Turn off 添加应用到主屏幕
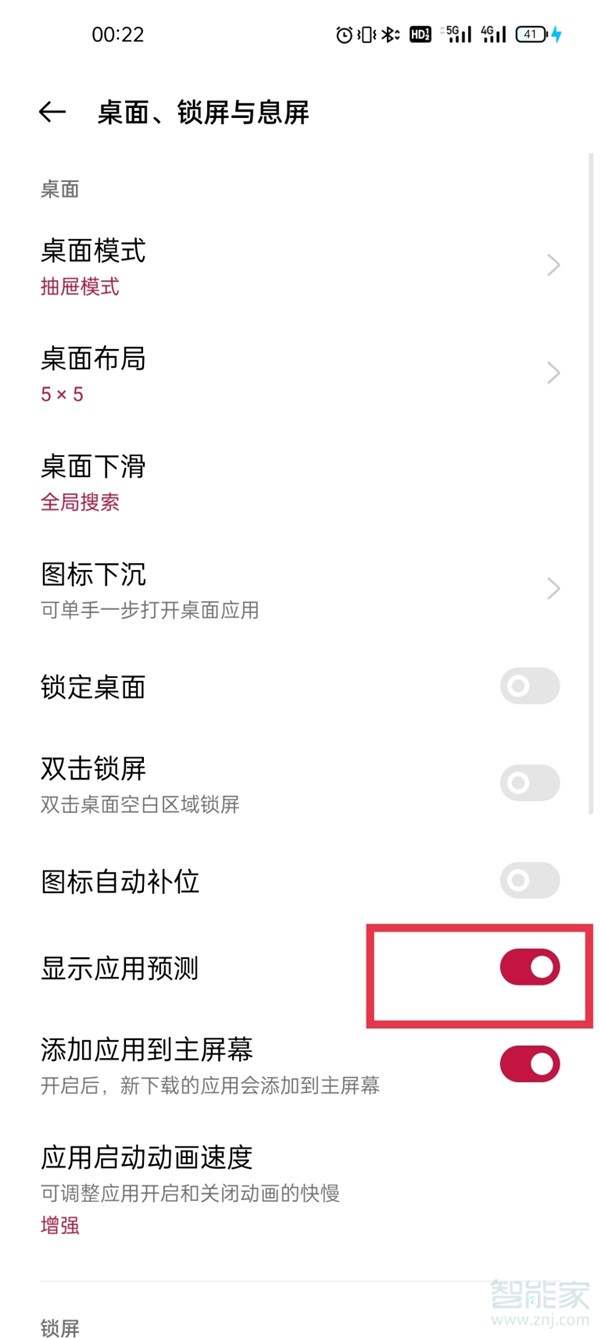The width and height of the screenshot is (600, 1339). pos(529,1064)
